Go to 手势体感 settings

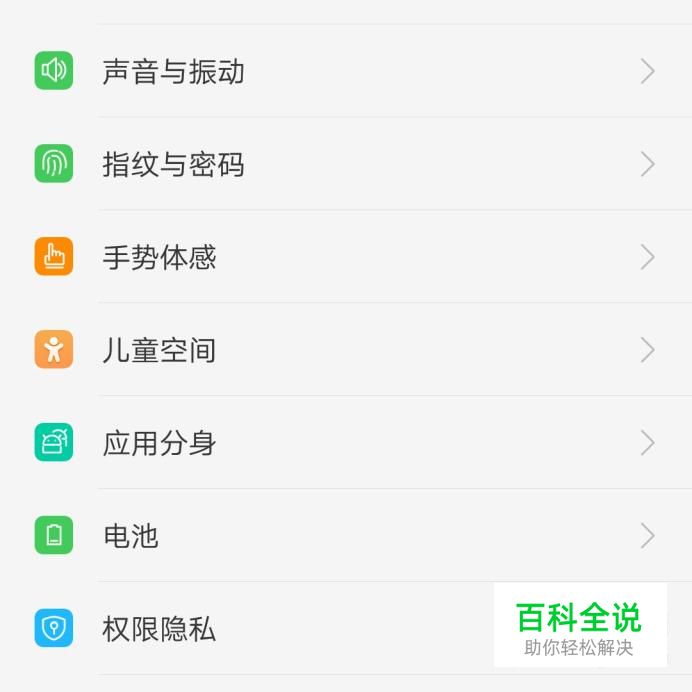(x=160, y=257)
